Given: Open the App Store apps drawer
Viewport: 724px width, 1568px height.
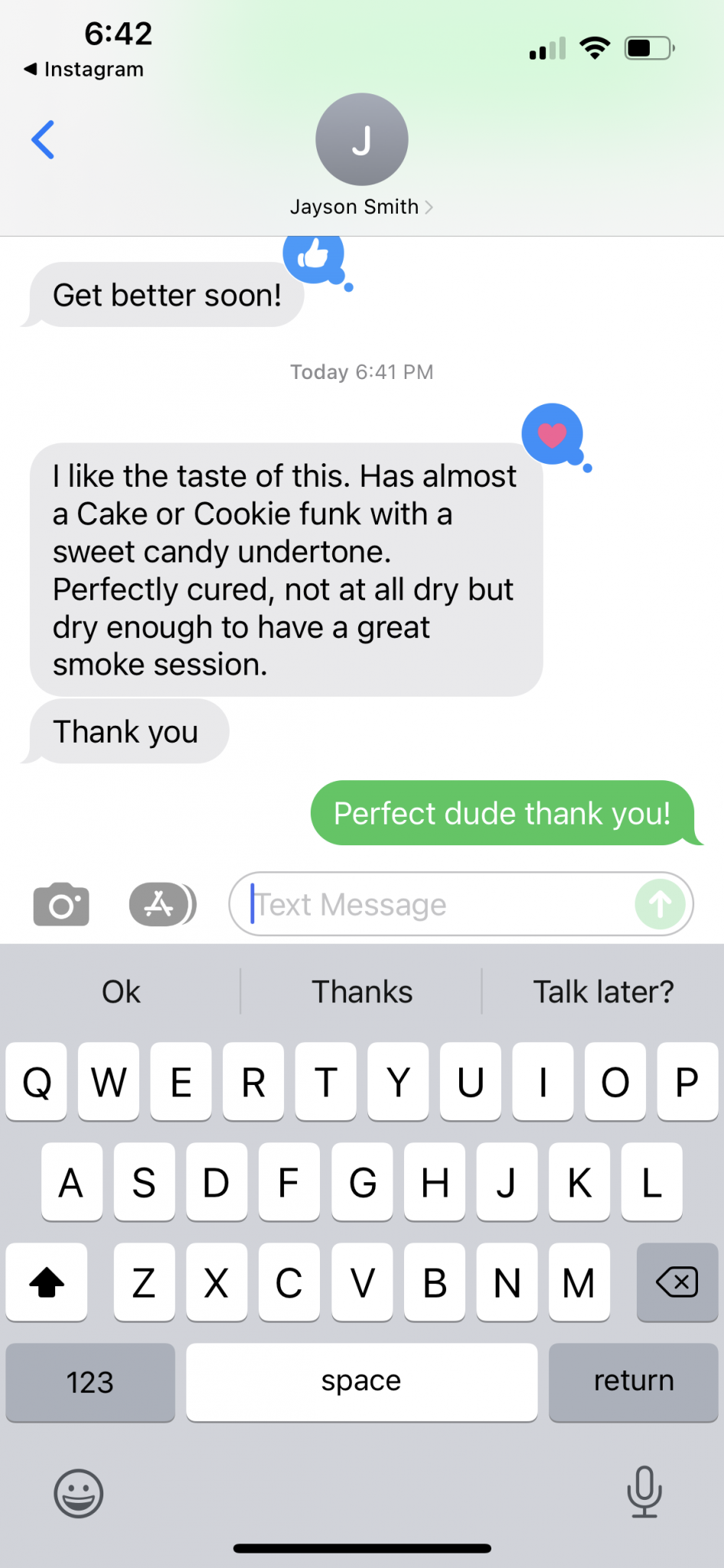Looking at the screenshot, I should [x=161, y=904].
